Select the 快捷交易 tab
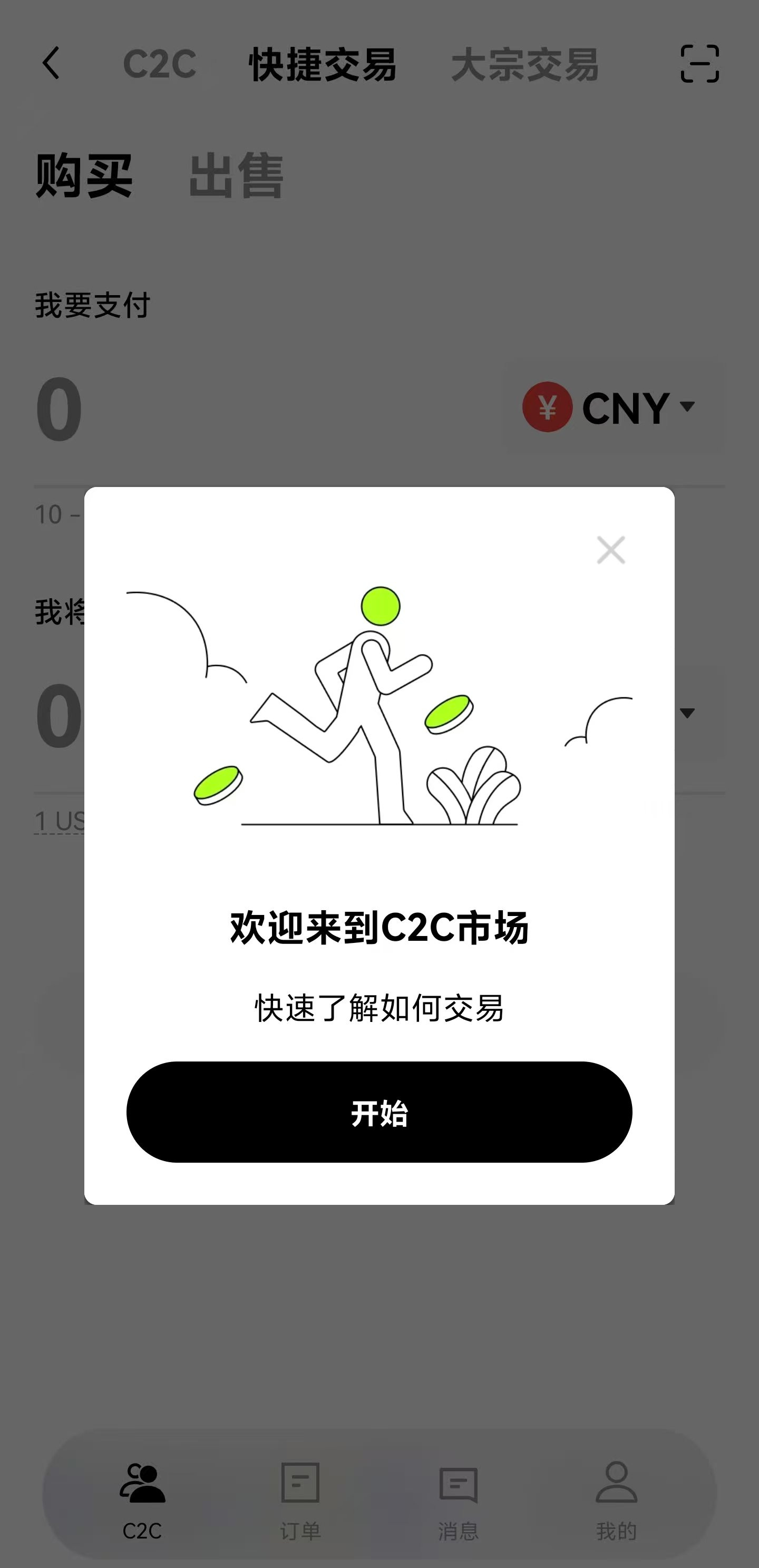 [323, 64]
